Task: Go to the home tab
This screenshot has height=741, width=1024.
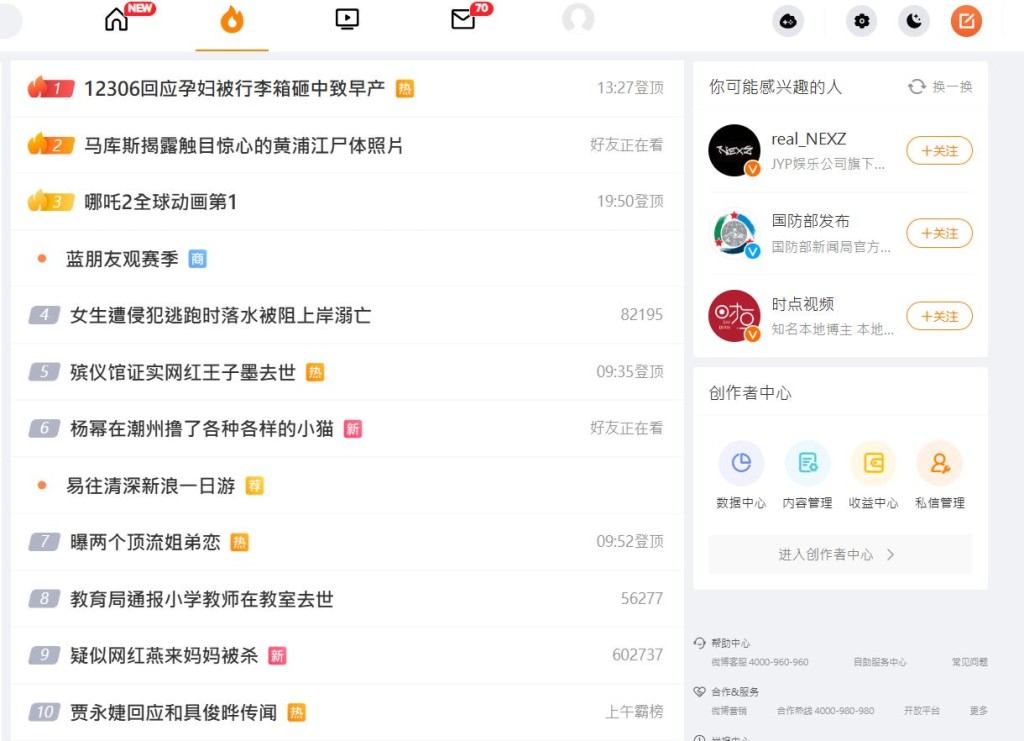Action: coord(117,20)
